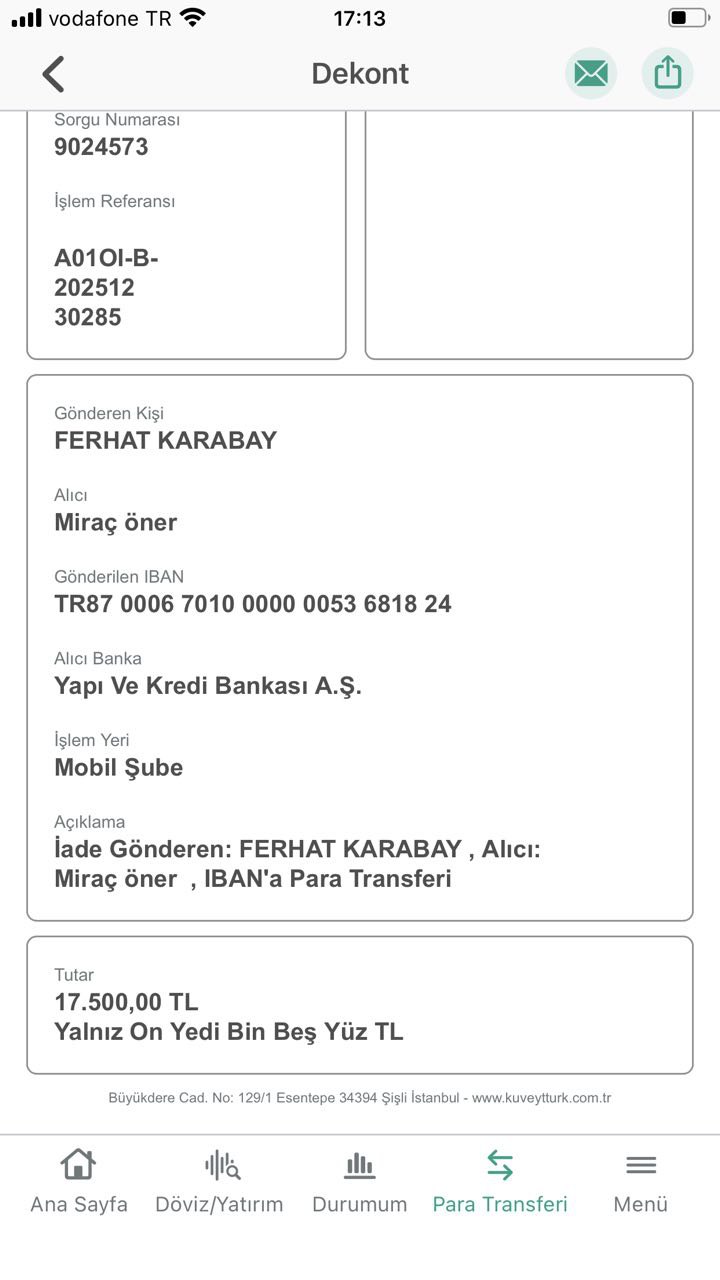Image resolution: width=720 pixels, height=1280 pixels.
Task: Switch to the Döviz/Yatırım tab
Action: (219, 1181)
